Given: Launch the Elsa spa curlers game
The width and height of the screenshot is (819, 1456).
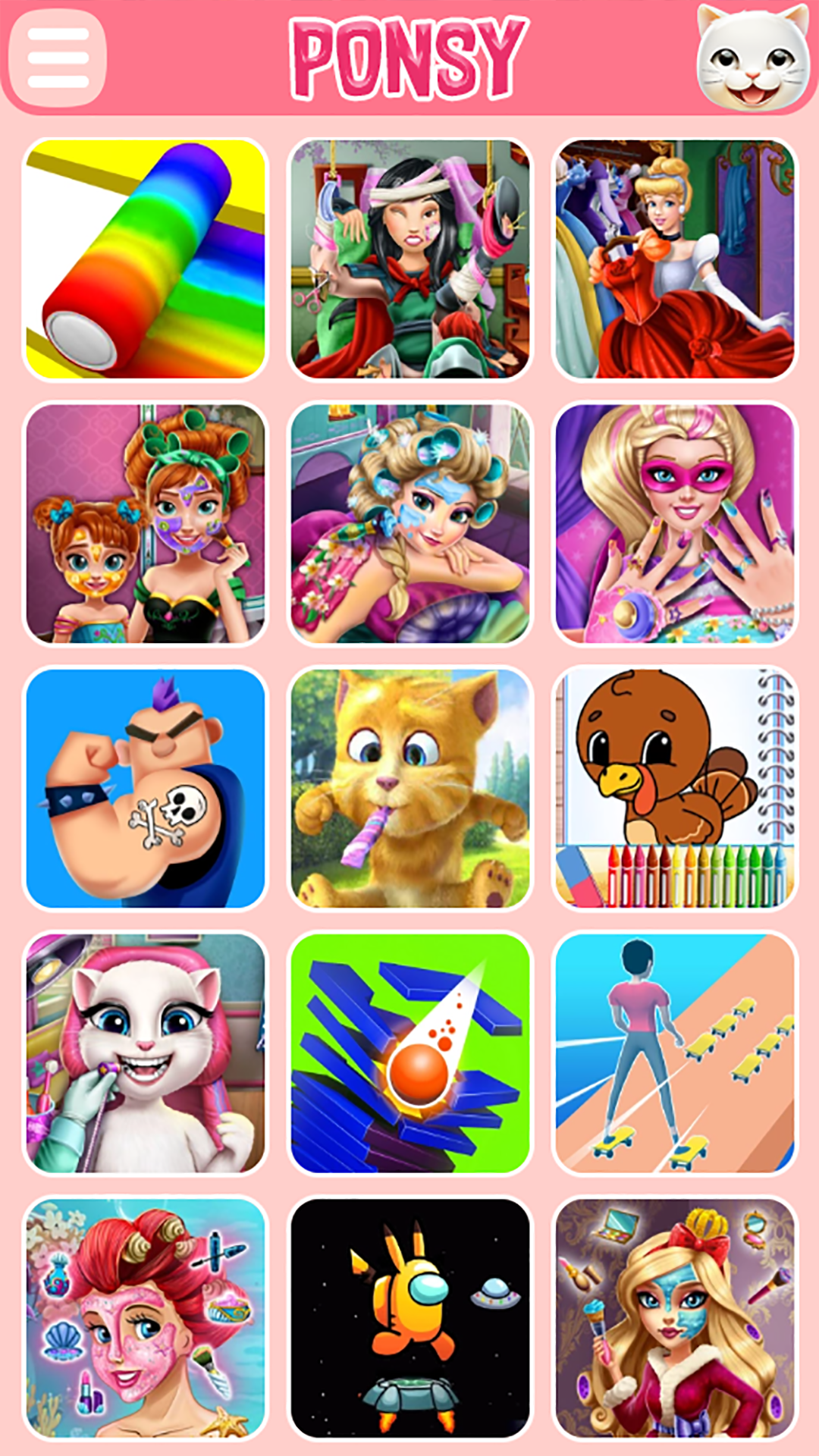Looking at the screenshot, I should tap(408, 523).
